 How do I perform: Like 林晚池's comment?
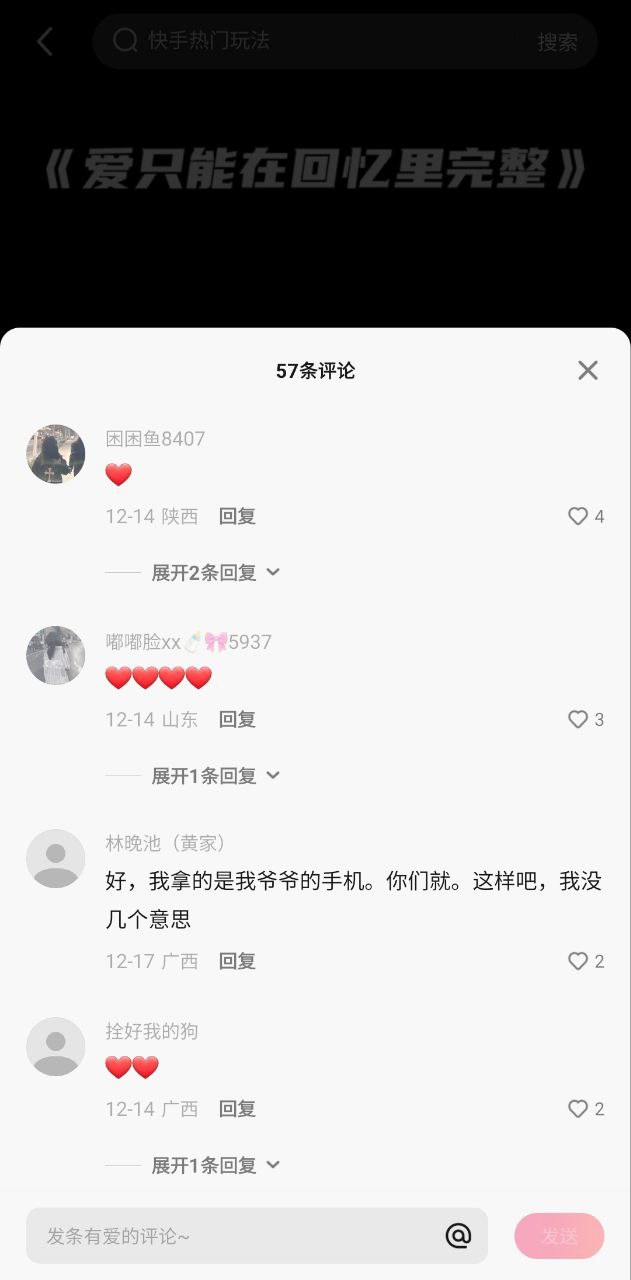[x=578, y=961]
